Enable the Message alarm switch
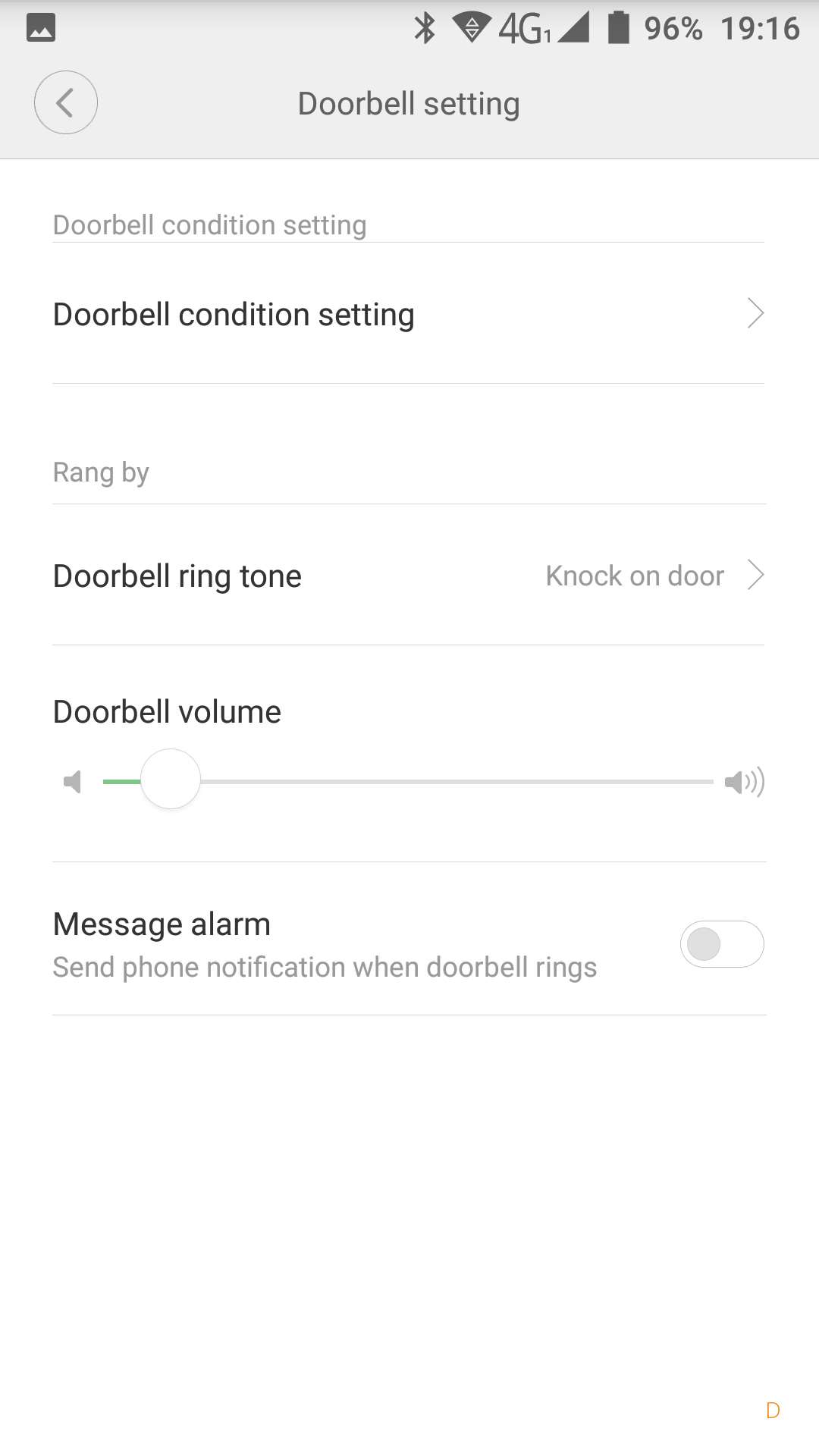The width and height of the screenshot is (819, 1456). pyautogui.click(x=721, y=944)
